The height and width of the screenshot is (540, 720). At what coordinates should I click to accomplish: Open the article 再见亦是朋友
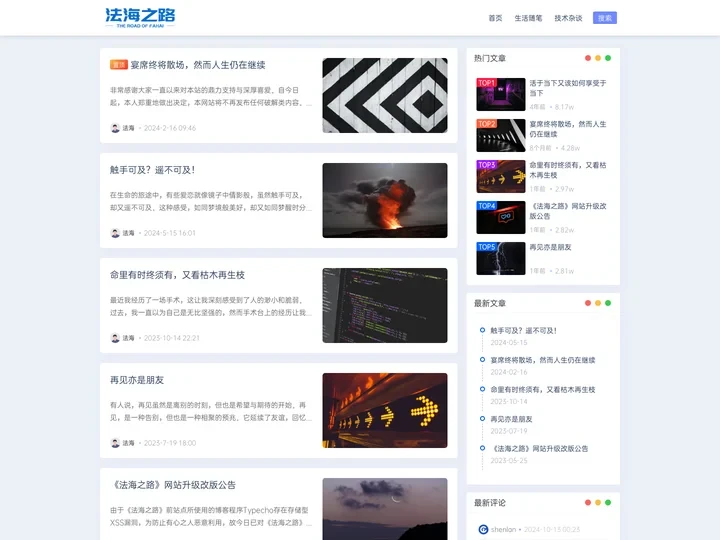point(137,380)
